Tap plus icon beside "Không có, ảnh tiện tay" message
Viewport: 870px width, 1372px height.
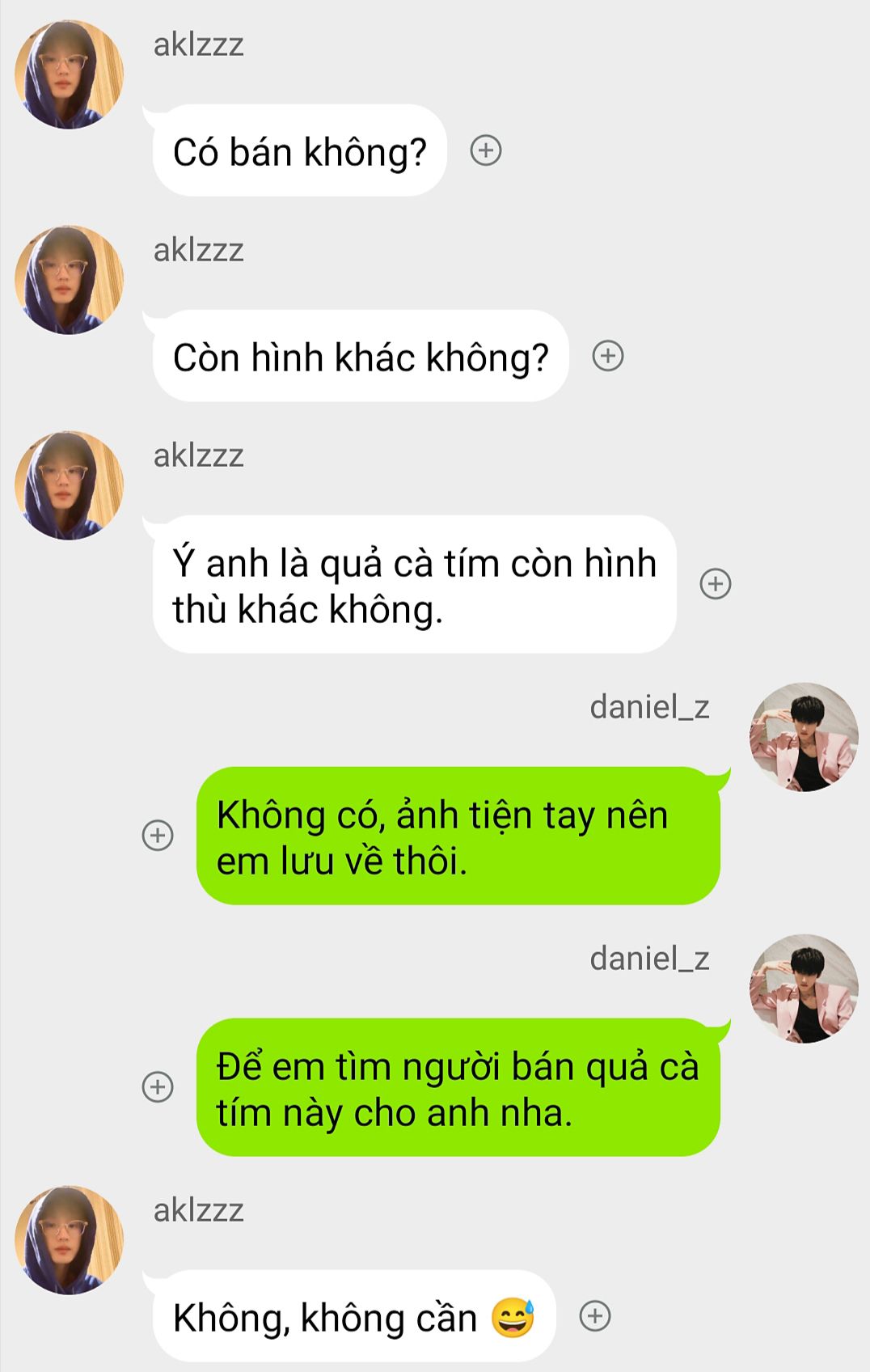(x=158, y=835)
